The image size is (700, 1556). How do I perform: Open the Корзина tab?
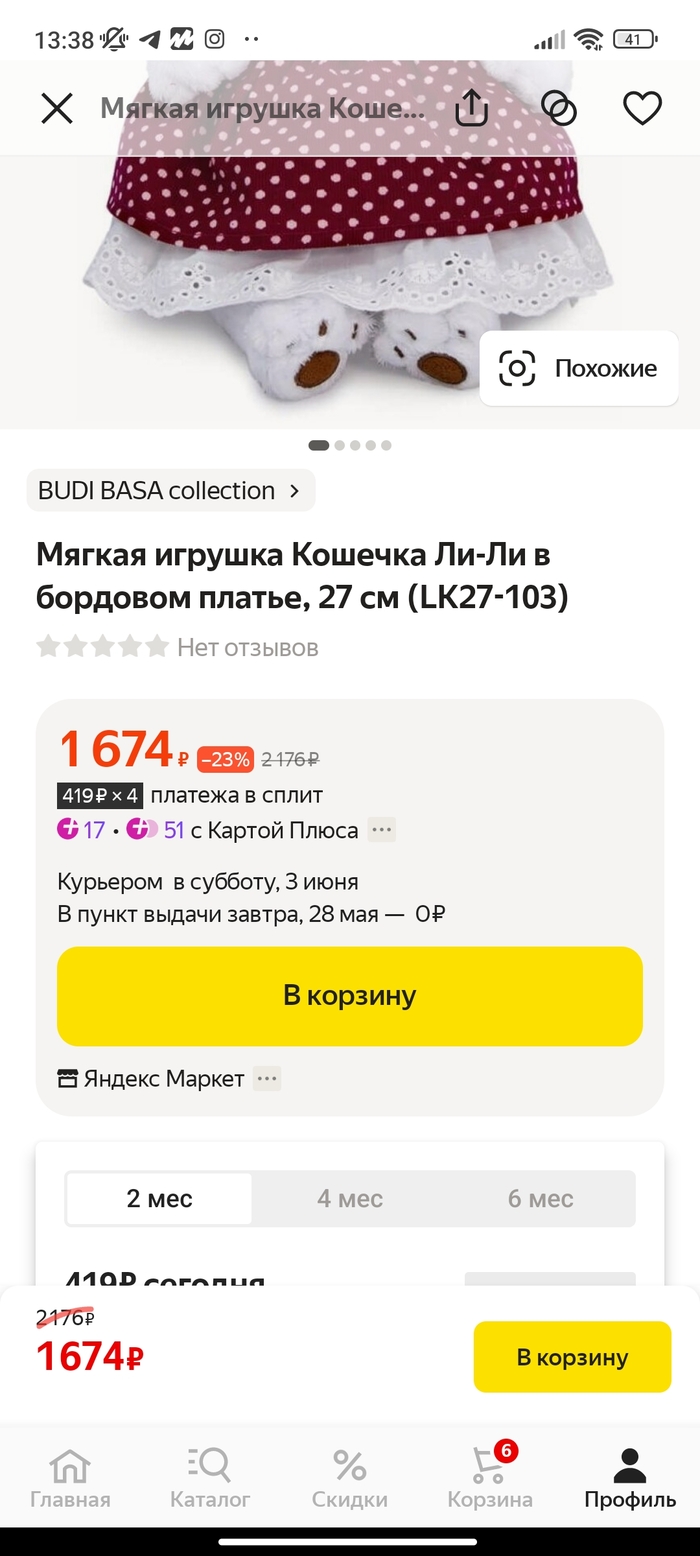point(490,1478)
